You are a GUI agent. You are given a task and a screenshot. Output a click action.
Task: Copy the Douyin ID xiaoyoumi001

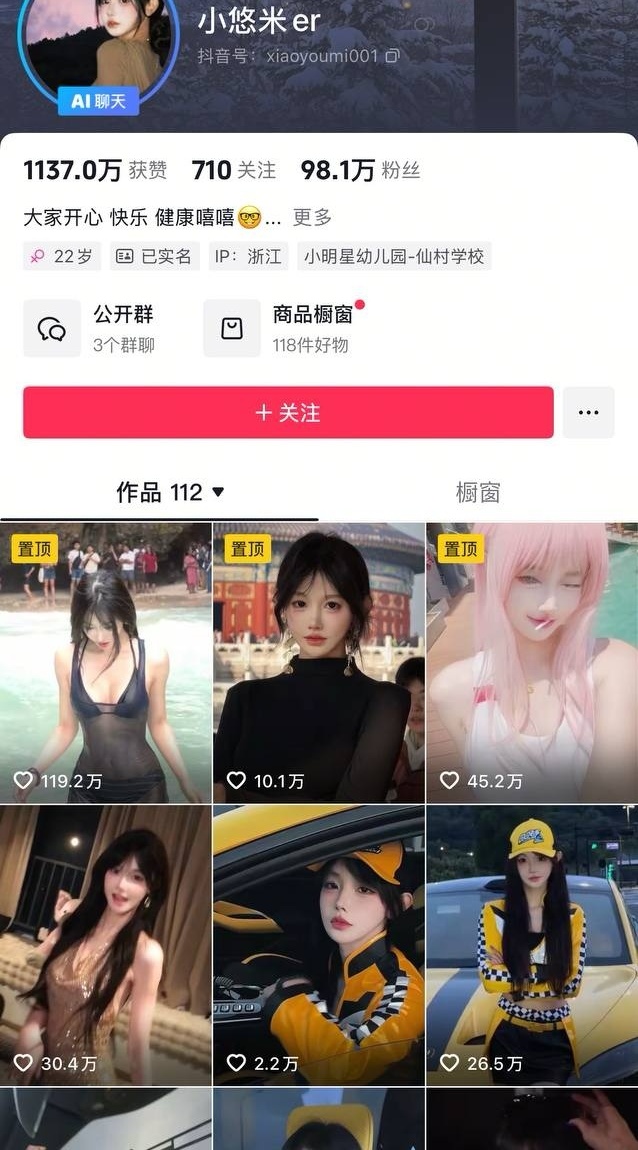pos(393,56)
